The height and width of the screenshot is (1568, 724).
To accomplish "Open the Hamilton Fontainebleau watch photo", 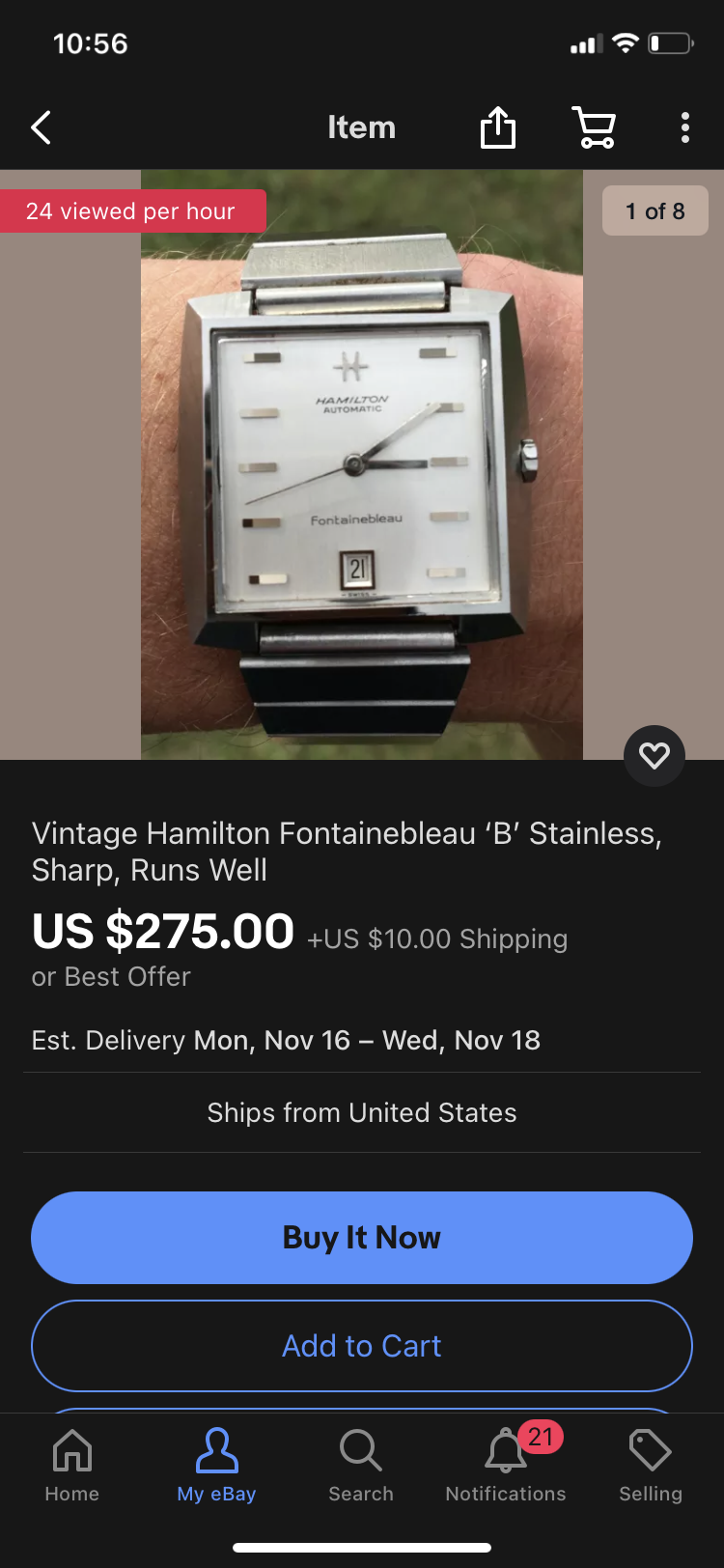I will (x=362, y=463).
